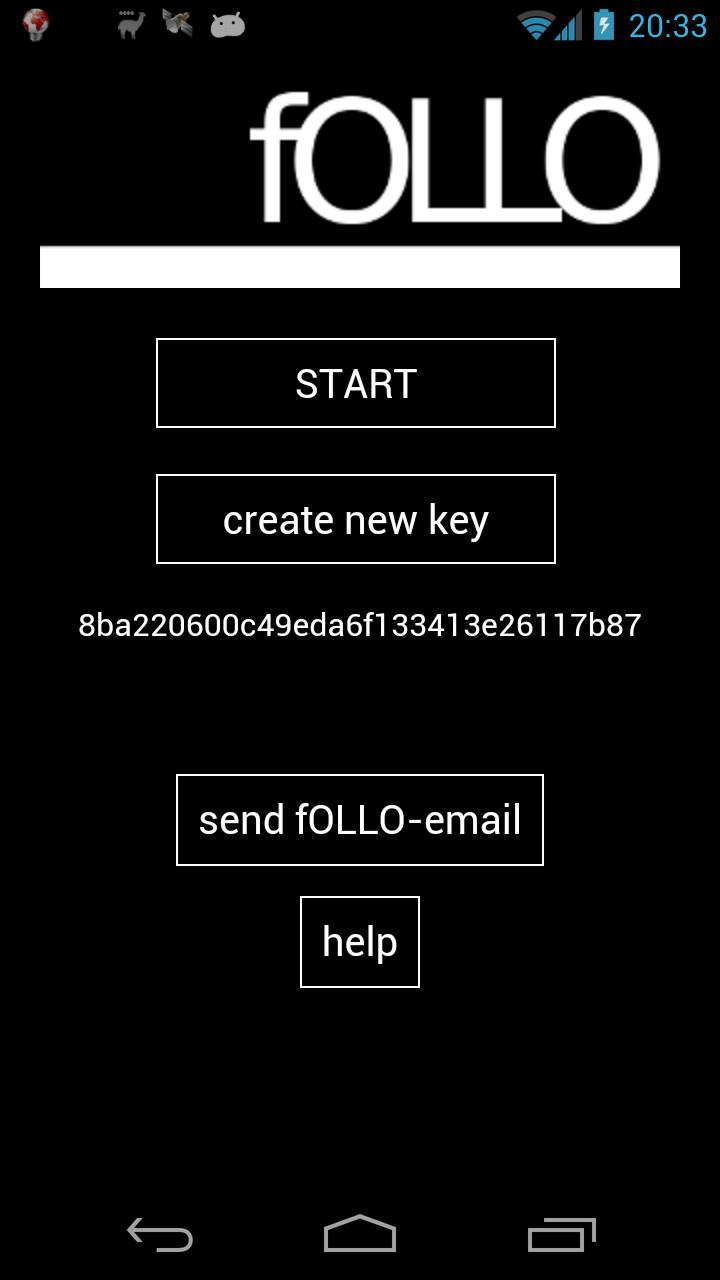
Task: Open the help page
Action: point(359,942)
